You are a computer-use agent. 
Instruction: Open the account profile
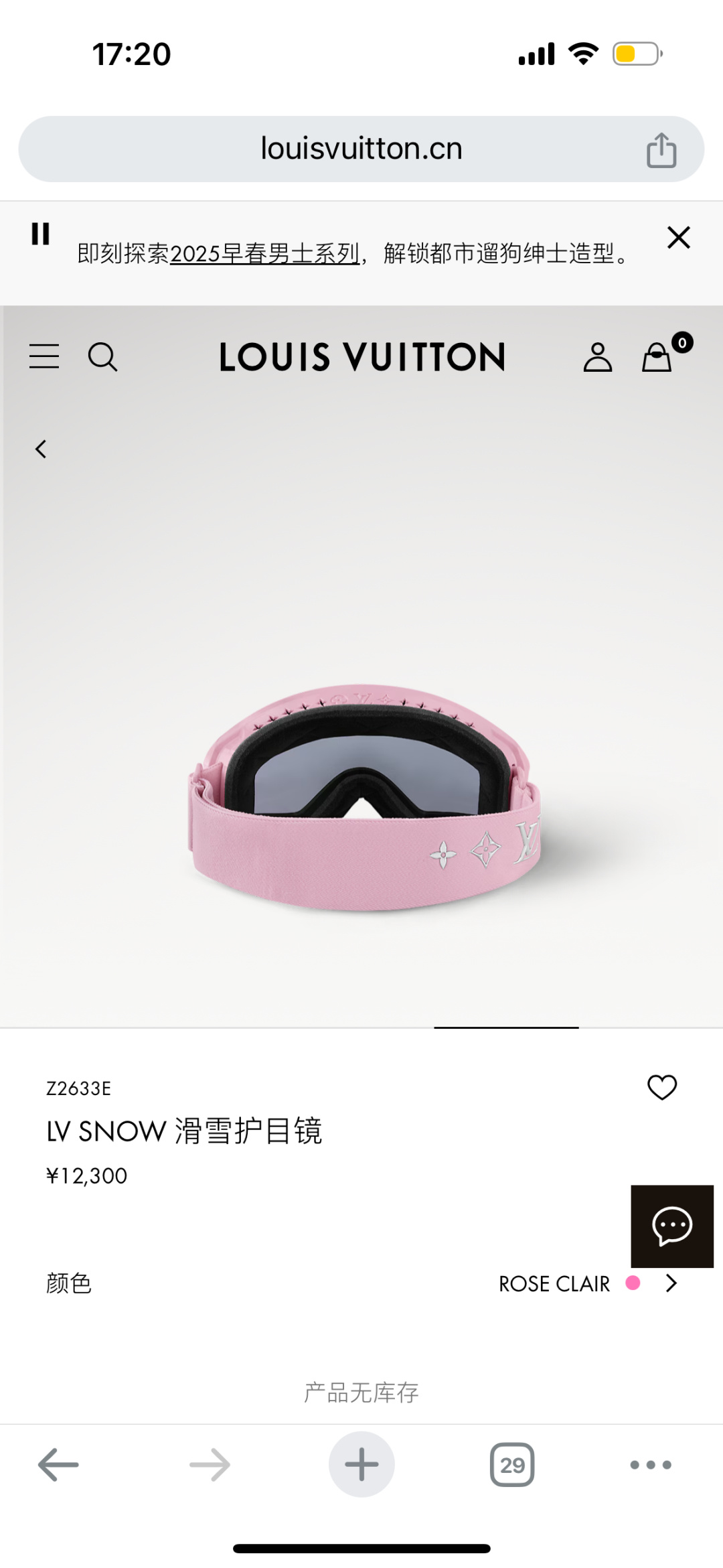[x=598, y=356]
